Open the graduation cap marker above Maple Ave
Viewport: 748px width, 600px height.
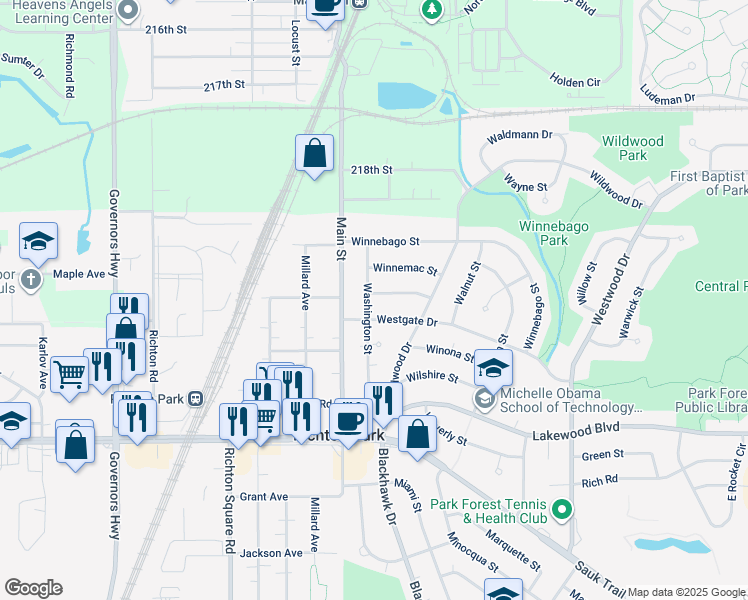(x=39, y=245)
